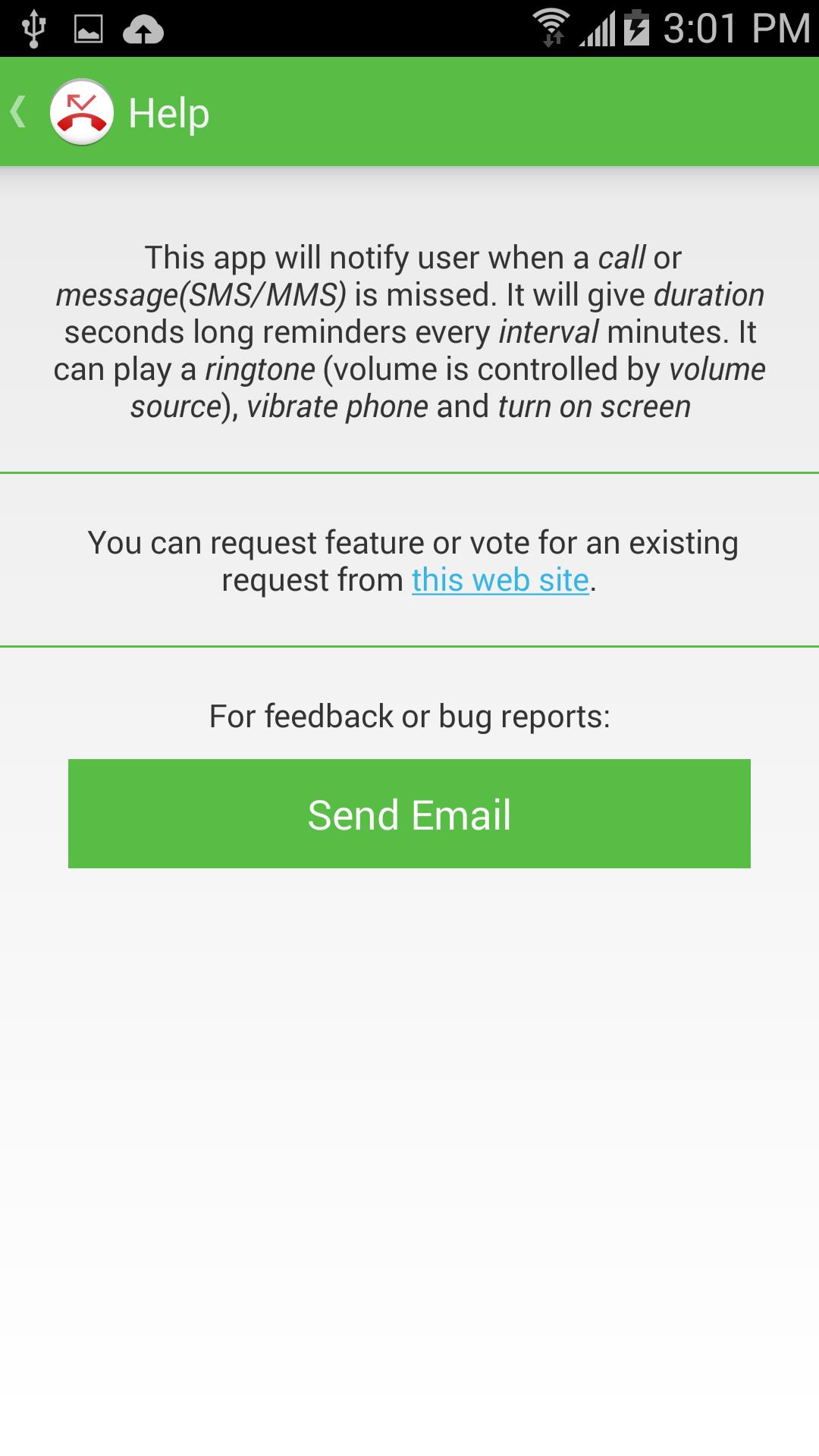Tap the divider below the description section

(409, 470)
